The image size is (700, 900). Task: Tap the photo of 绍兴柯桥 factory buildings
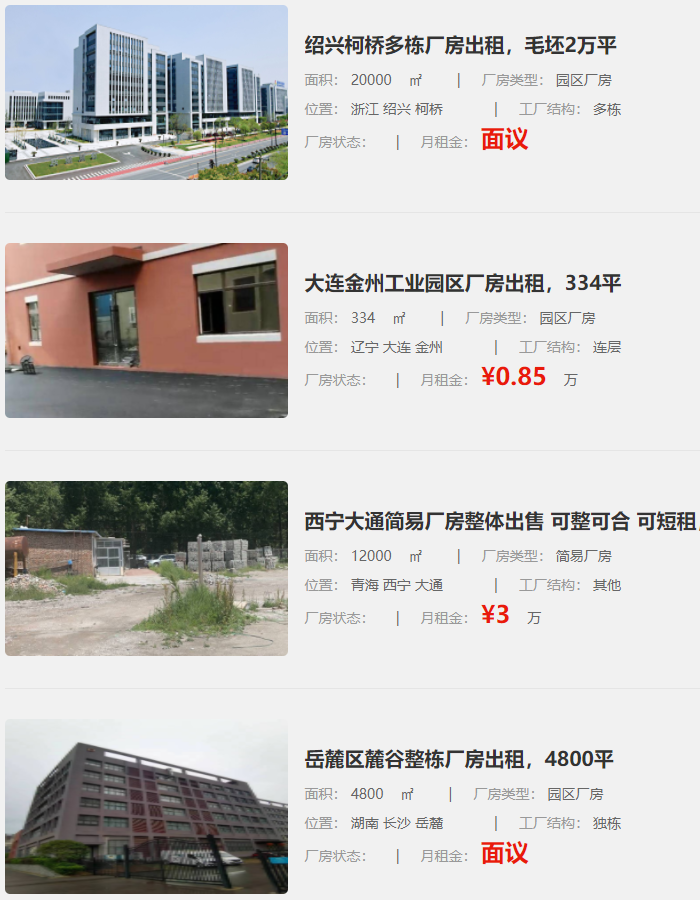pyautogui.click(x=146, y=92)
